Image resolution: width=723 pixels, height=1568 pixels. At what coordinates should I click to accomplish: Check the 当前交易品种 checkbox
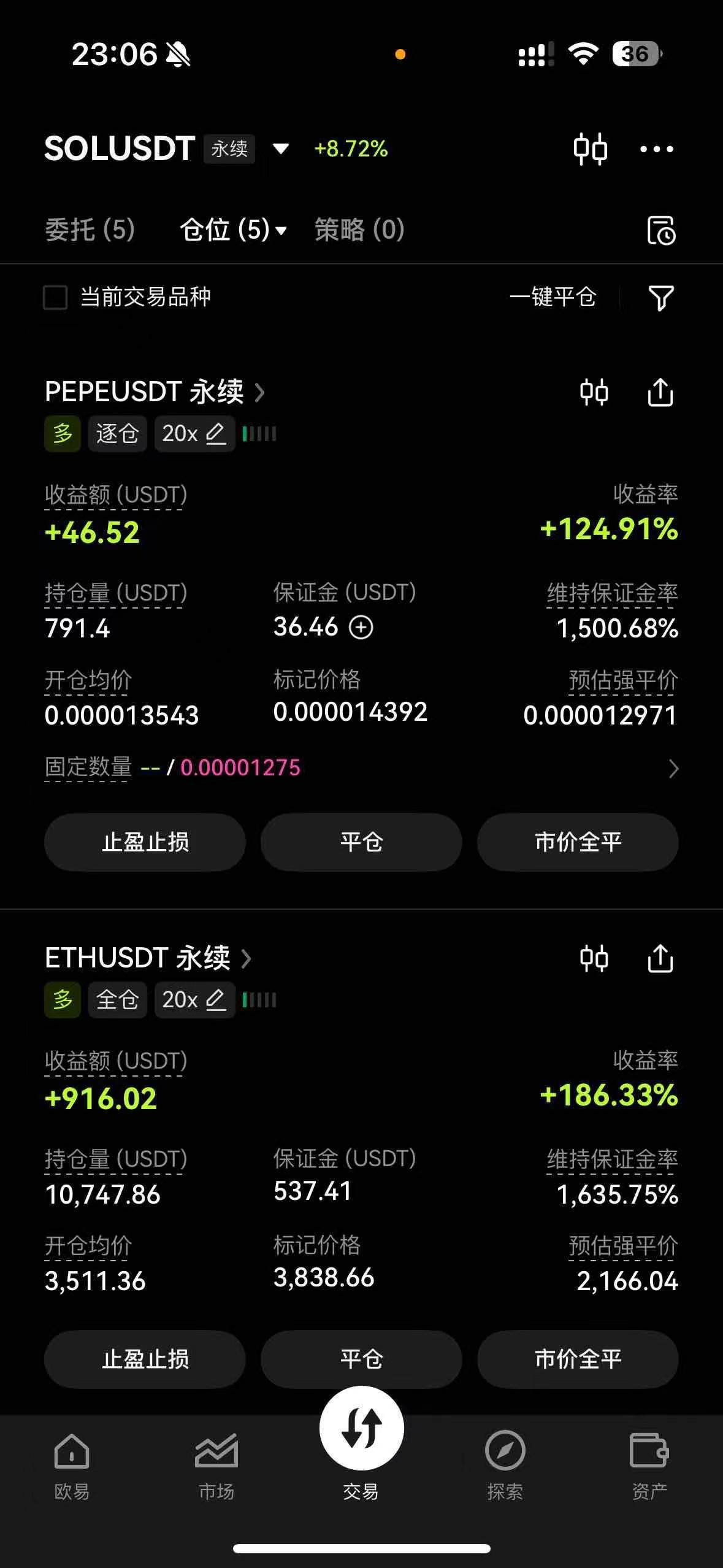coord(55,298)
